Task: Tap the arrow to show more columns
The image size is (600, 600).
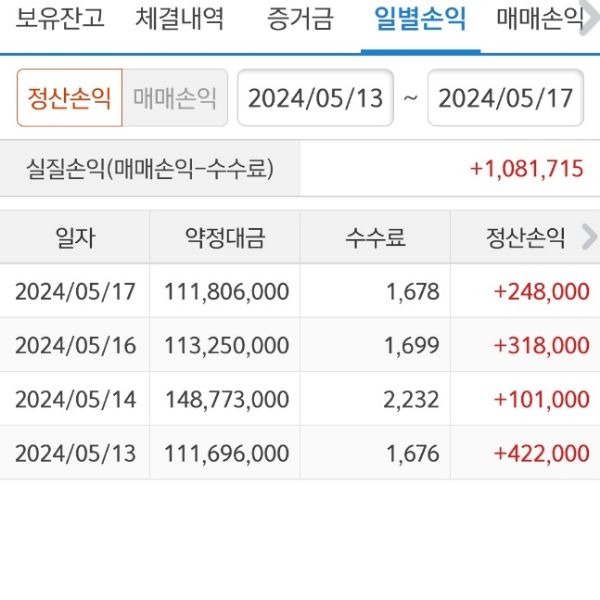Action: pyautogui.click(x=589, y=237)
